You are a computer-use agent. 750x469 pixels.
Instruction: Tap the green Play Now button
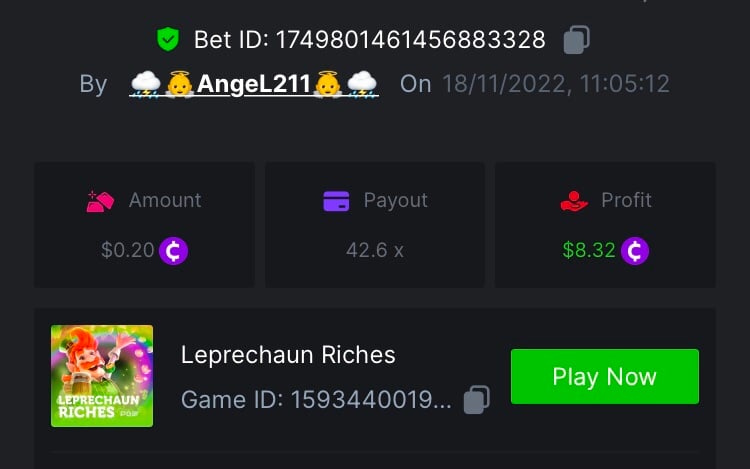[604, 377]
